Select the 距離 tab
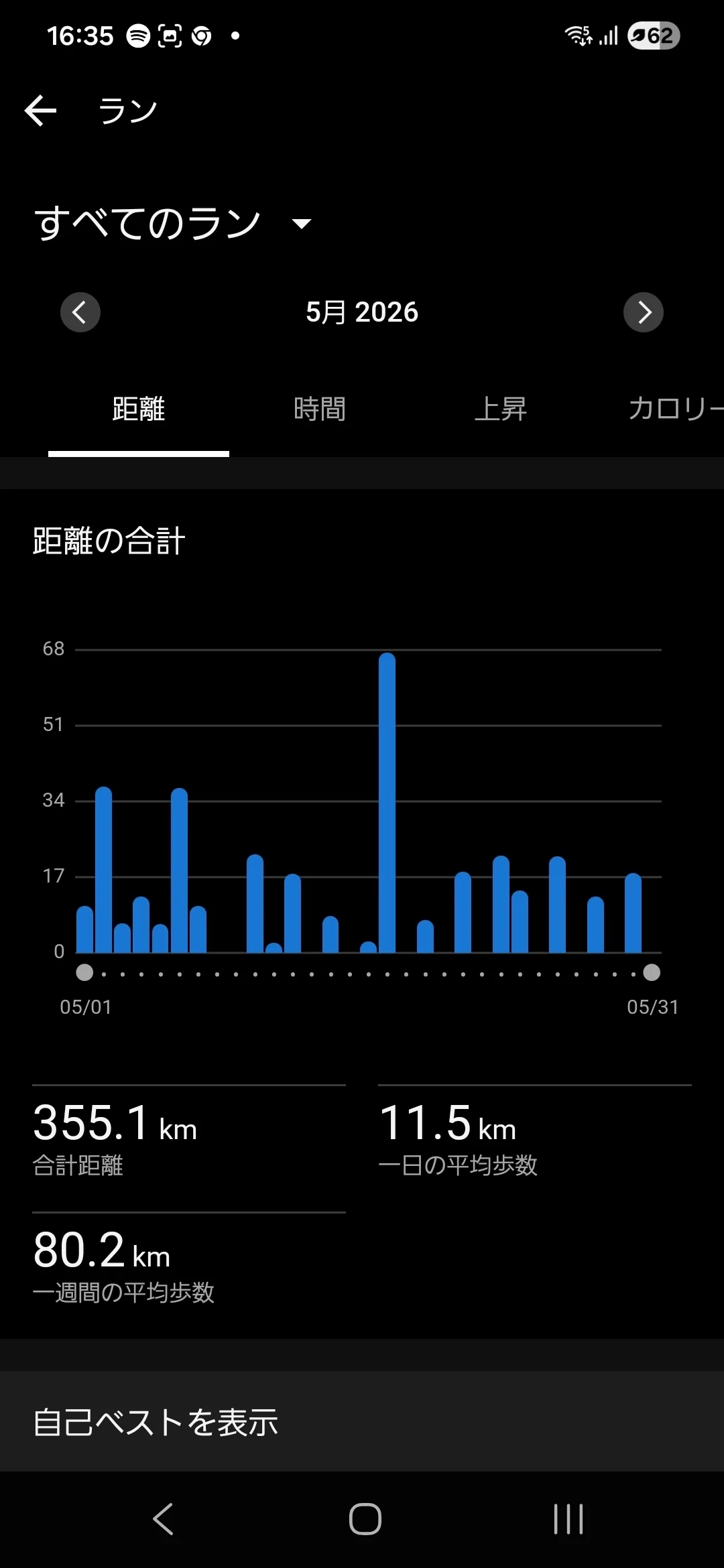The height and width of the screenshot is (1568, 724). point(139,409)
